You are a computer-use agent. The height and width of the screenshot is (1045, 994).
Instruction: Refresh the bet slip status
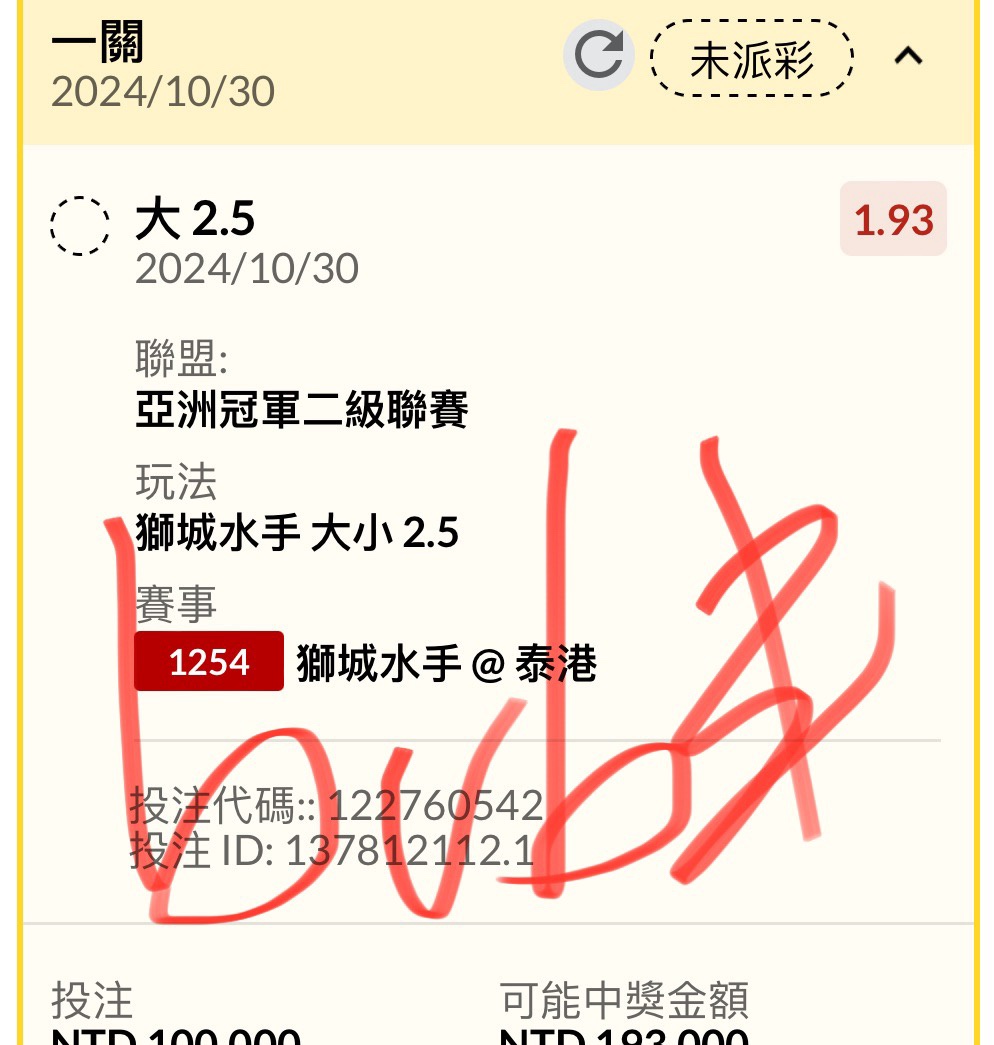tap(598, 55)
